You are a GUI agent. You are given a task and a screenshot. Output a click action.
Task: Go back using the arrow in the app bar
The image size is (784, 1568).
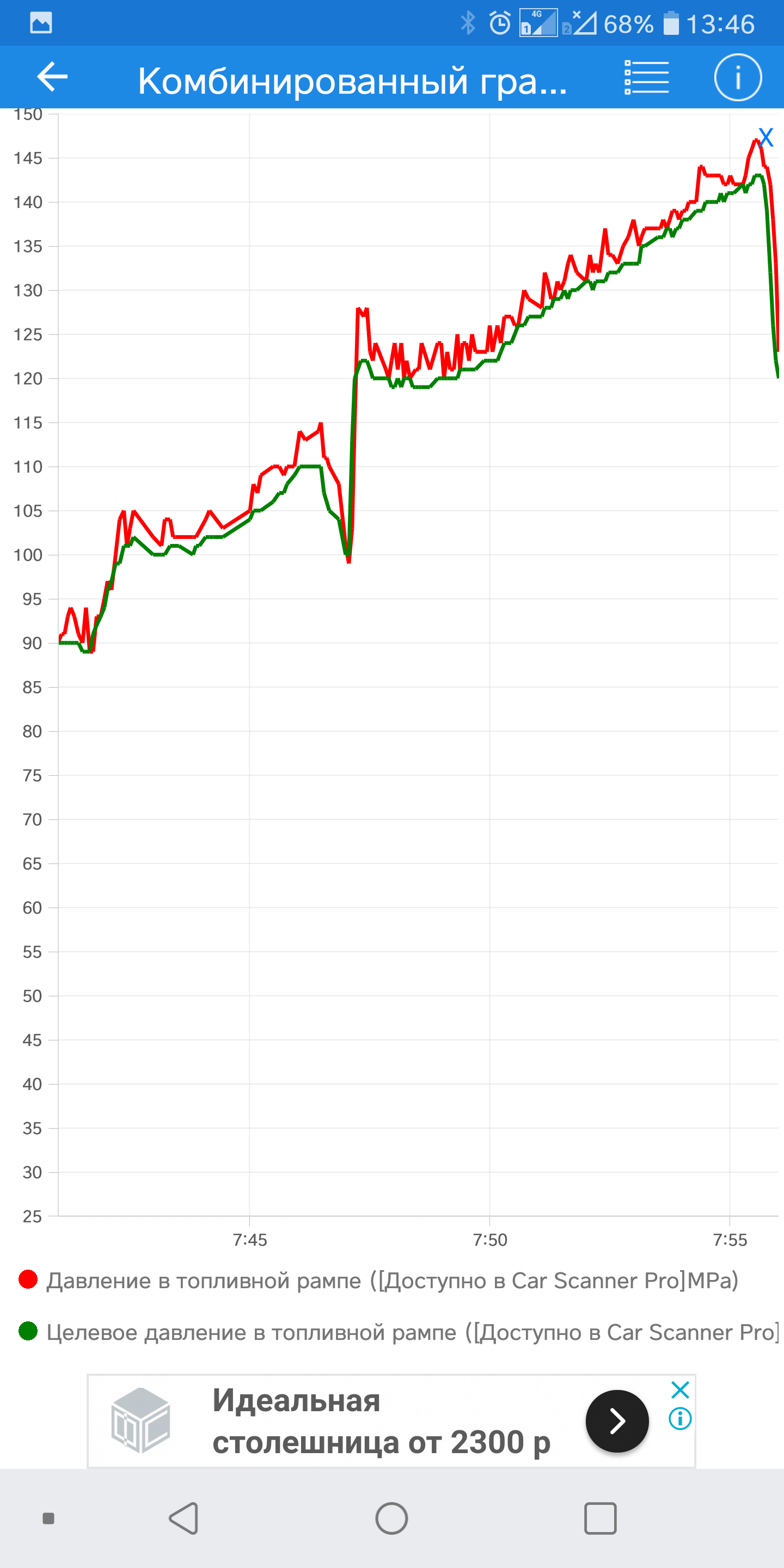click(x=52, y=77)
